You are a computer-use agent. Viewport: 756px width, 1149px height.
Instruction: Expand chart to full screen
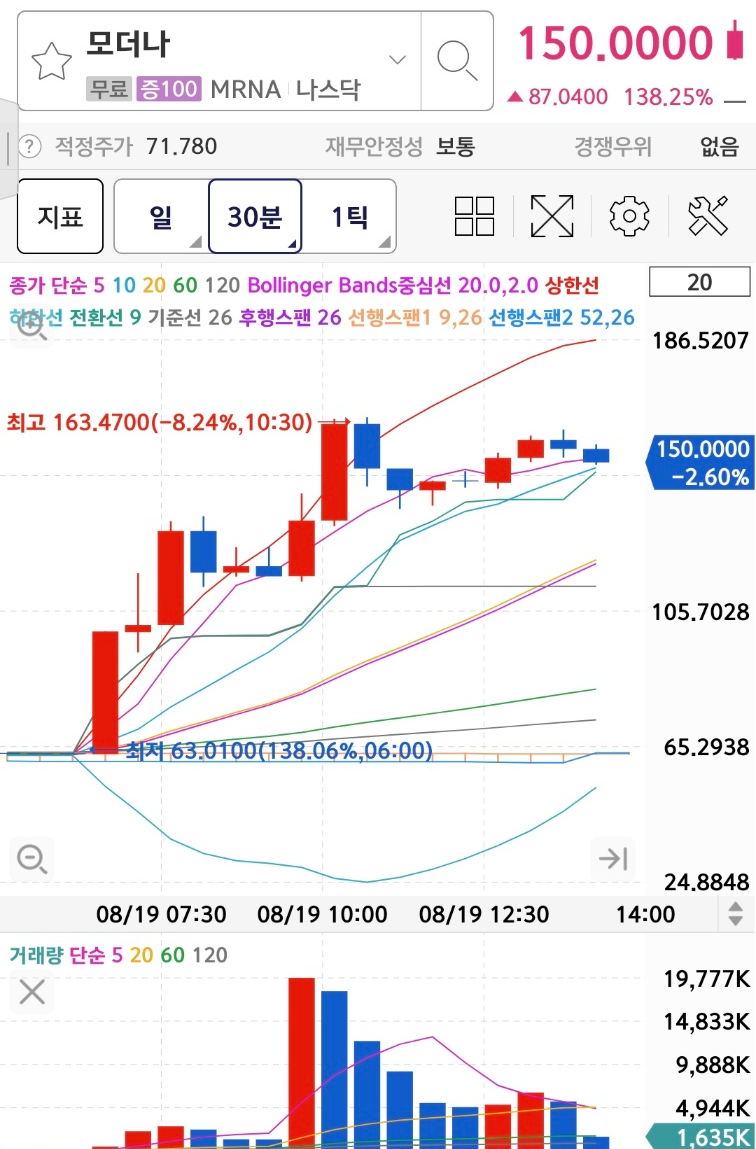(552, 216)
